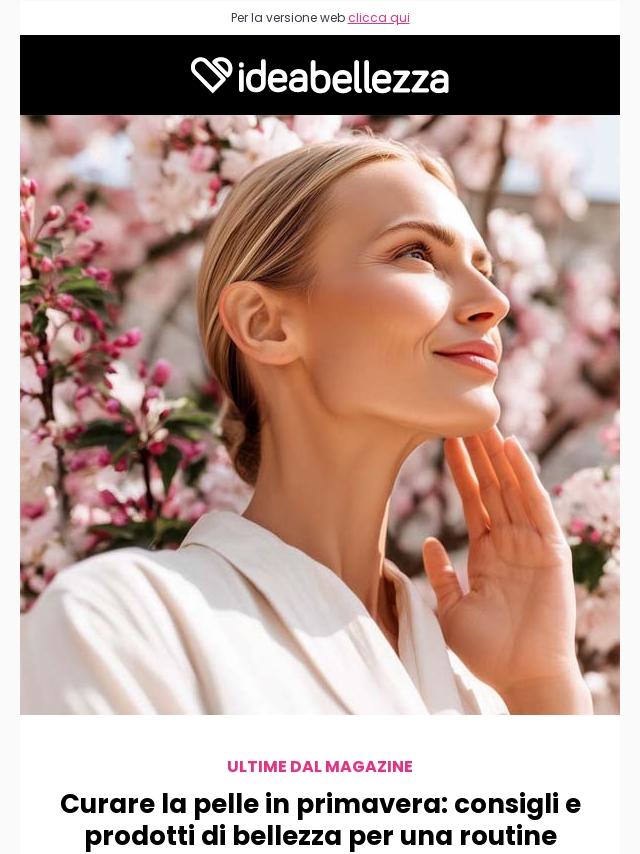Open the web version via 'clicca qui'
The height and width of the screenshot is (854, 640).
click(x=378, y=18)
